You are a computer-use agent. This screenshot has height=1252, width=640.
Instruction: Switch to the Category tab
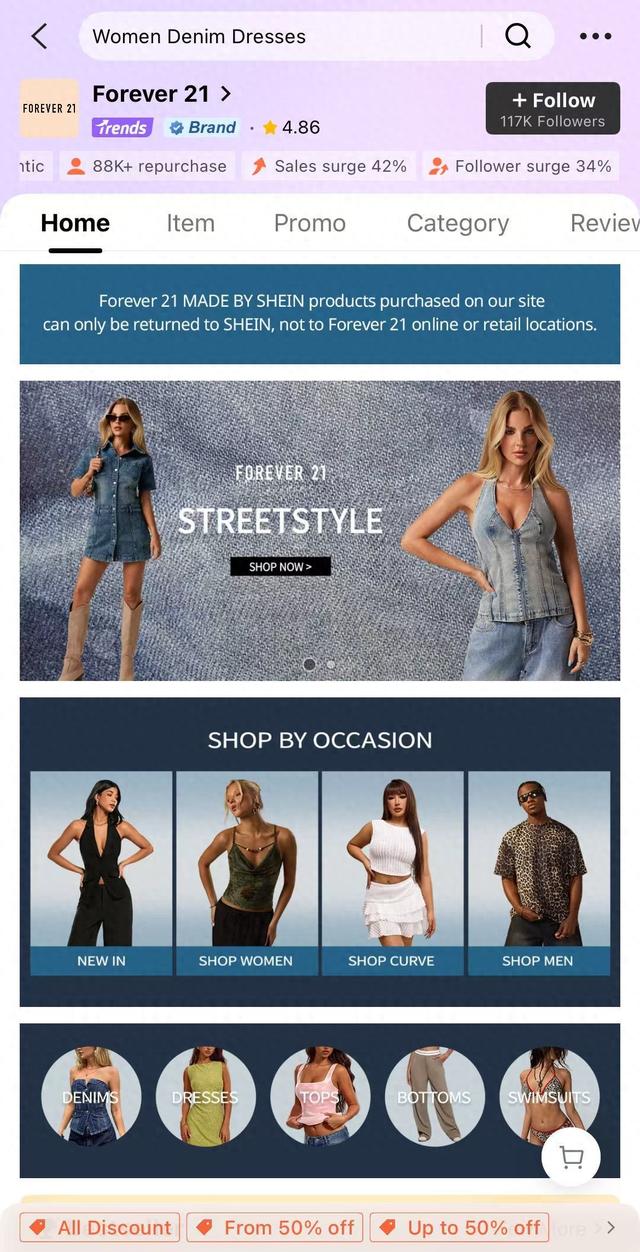click(458, 223)
